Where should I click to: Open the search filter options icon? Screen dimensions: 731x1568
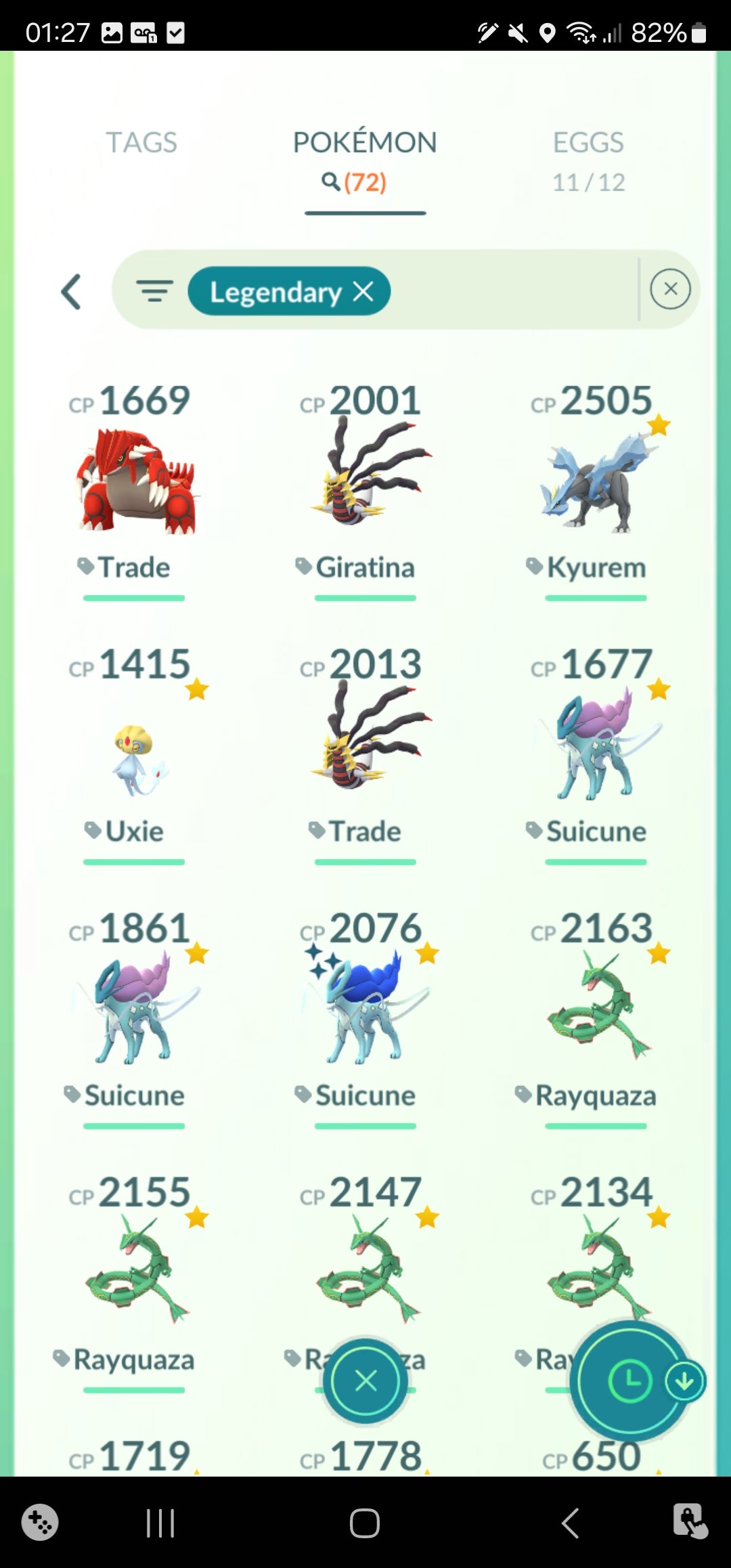(155, 291)
